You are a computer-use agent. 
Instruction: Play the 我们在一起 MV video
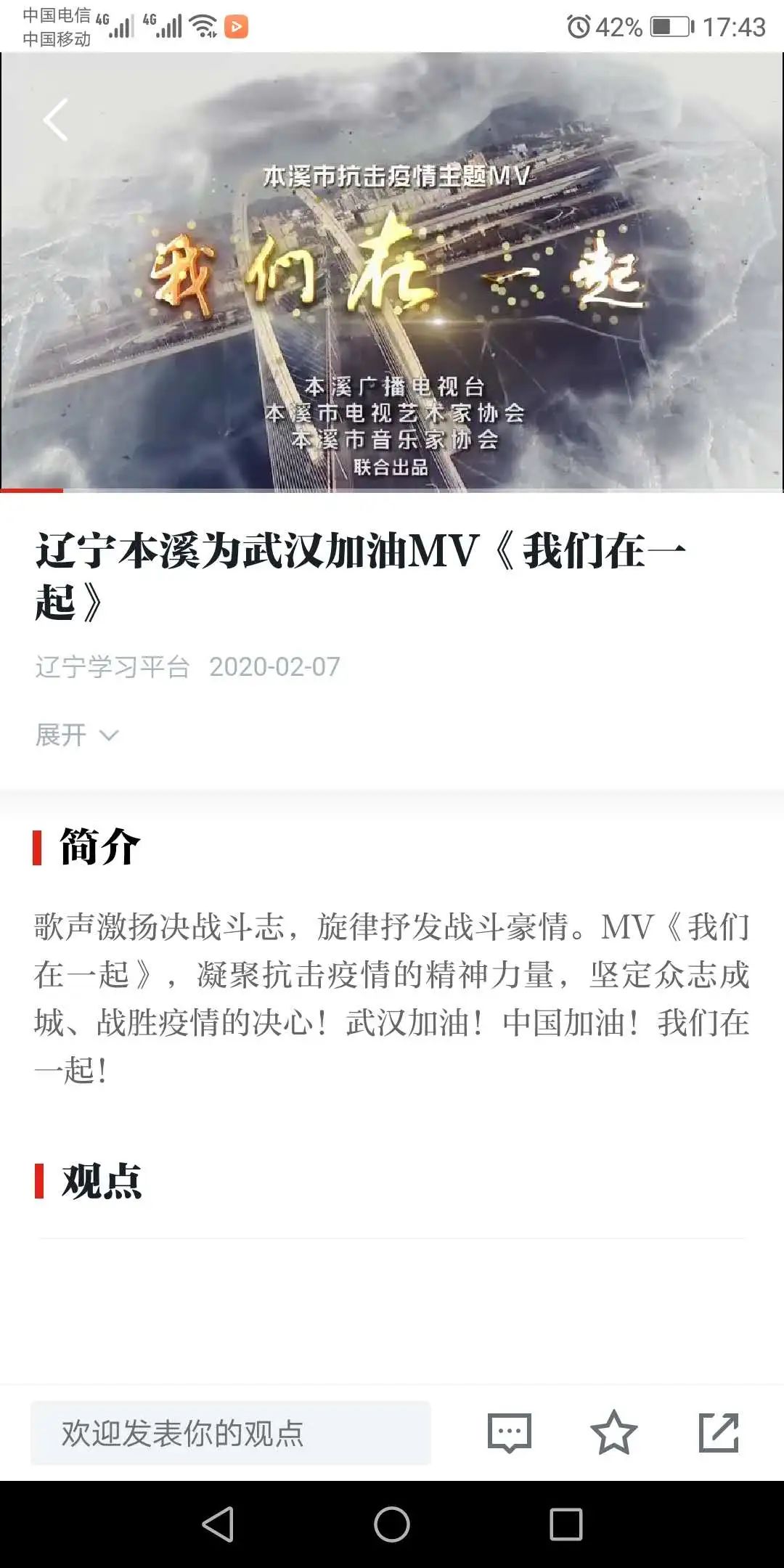click(392, 276)
